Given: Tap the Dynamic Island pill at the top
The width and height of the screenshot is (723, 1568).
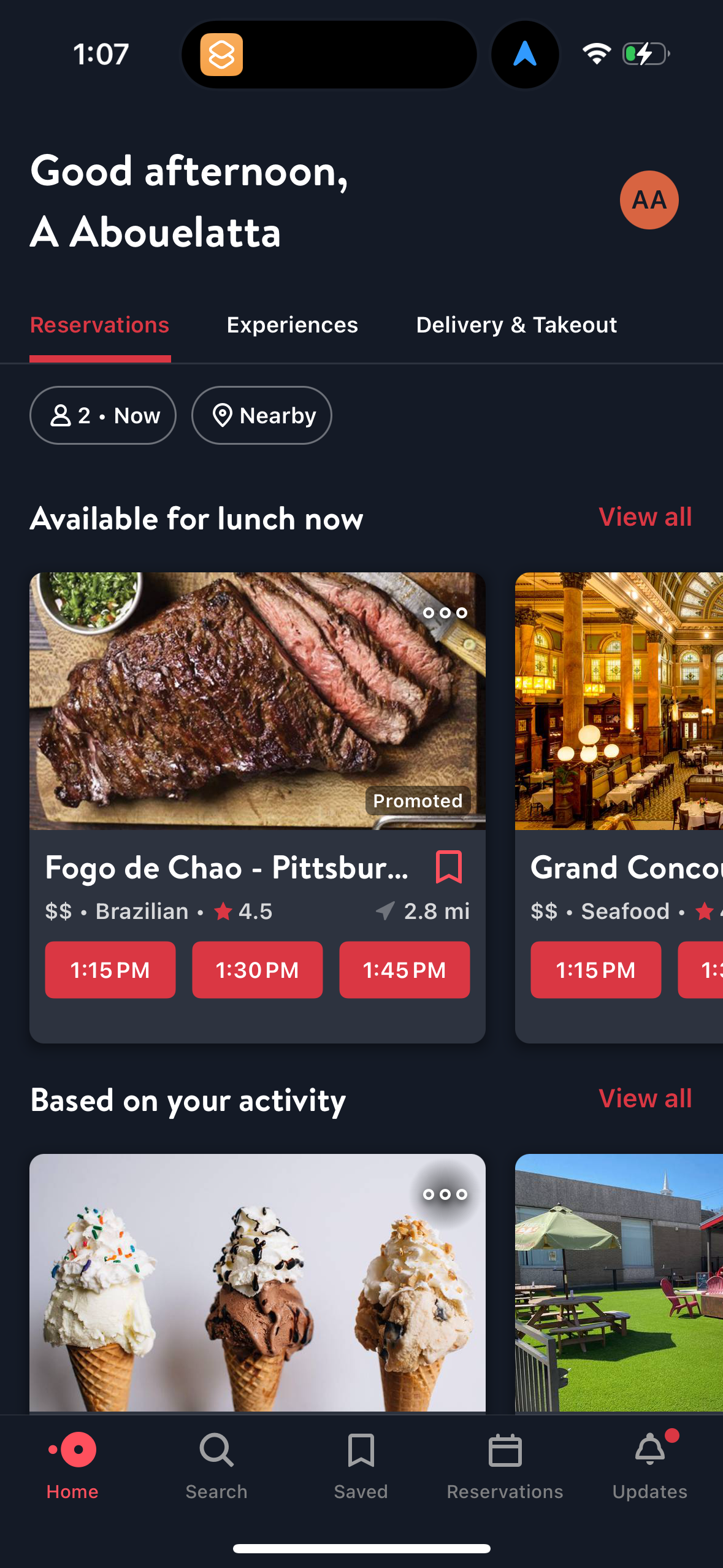Looking at the screenshot, I should point(329,54).
